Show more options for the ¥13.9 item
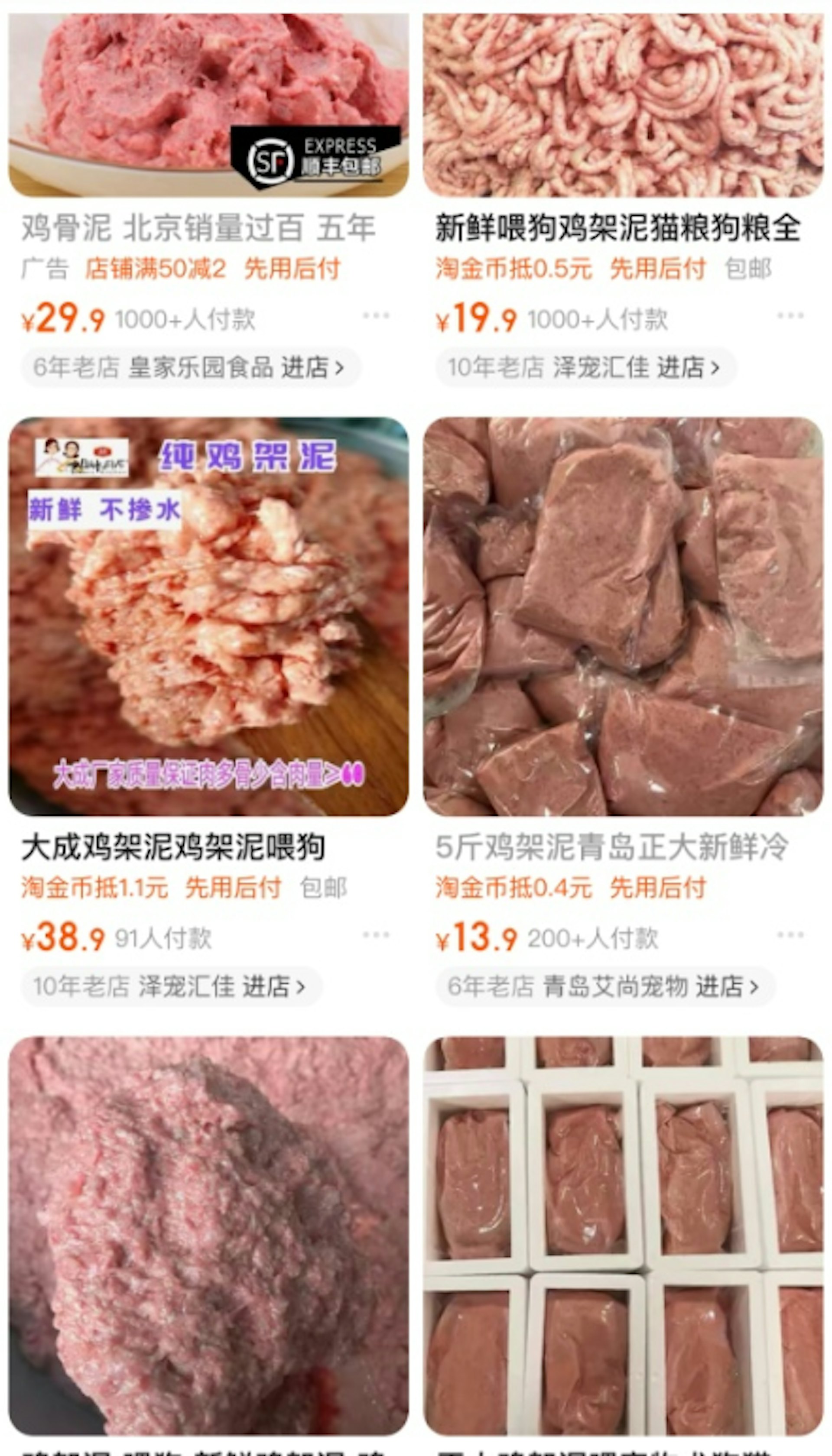The width and height of the screenshot is (832, 1456). (x=790, y=934)
